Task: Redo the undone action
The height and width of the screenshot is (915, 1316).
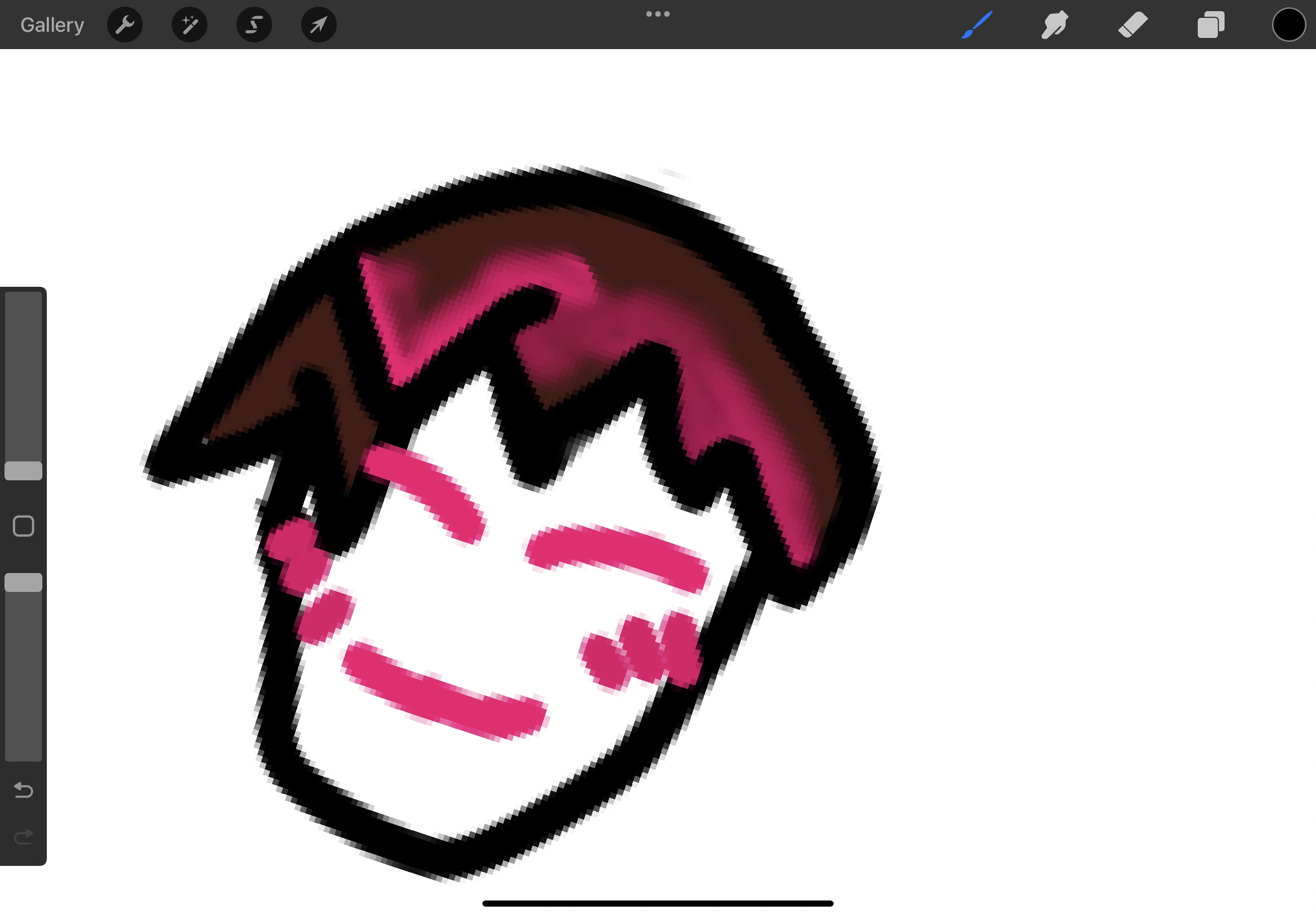Action: point(23,837)
